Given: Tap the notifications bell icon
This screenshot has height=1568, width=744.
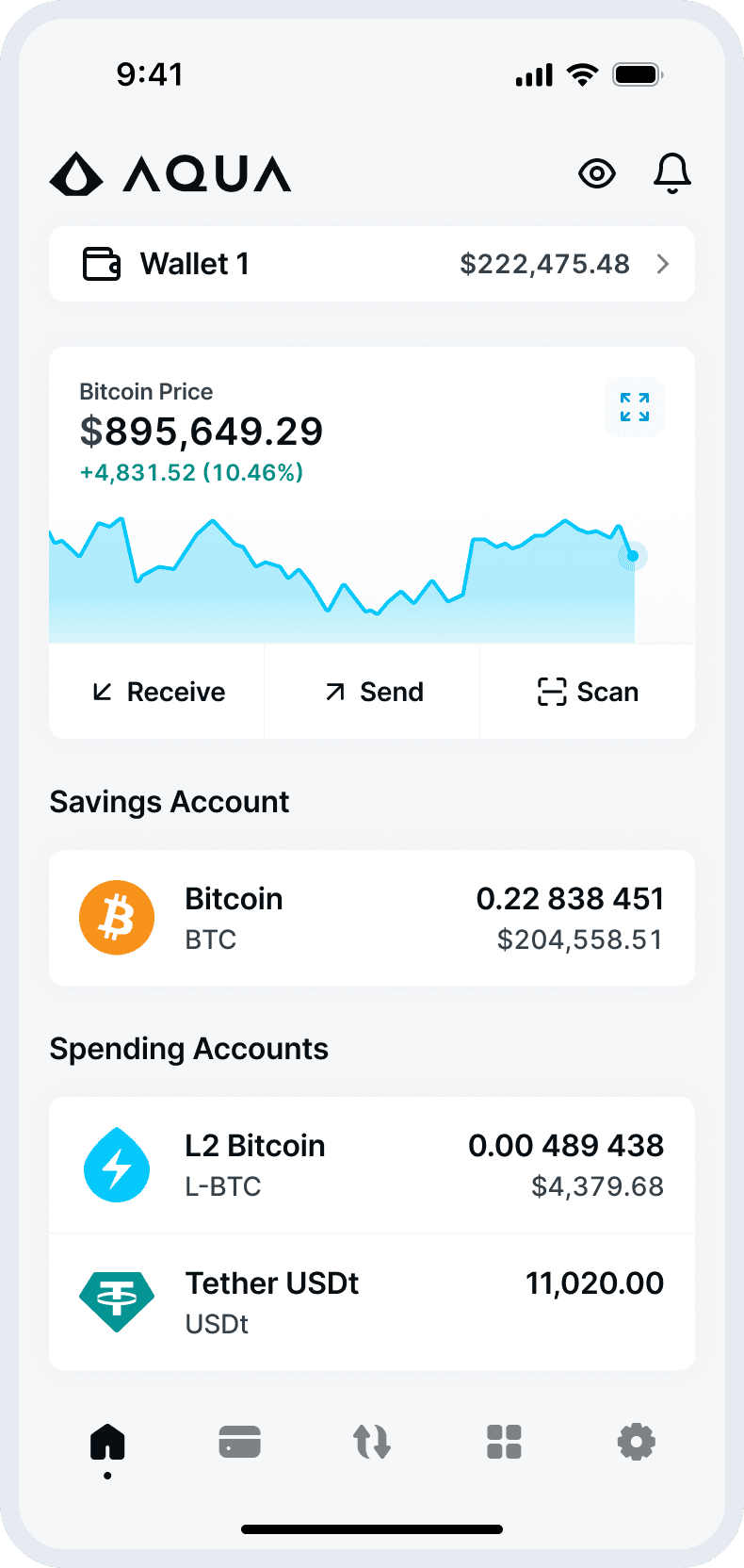Looking at the screenshot, I should (x=671, y=174).
